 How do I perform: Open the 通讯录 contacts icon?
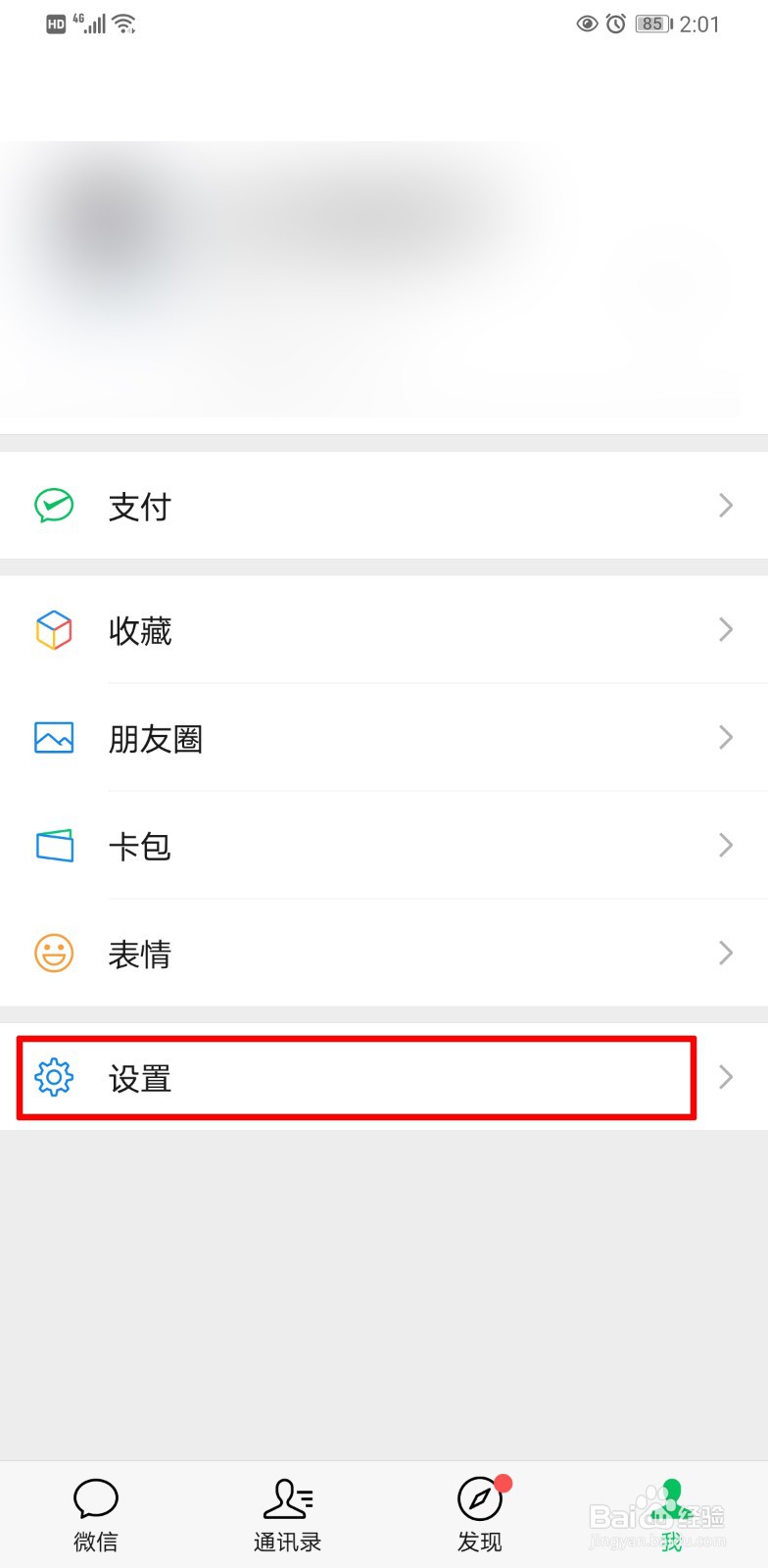[x=287, y=1497]
